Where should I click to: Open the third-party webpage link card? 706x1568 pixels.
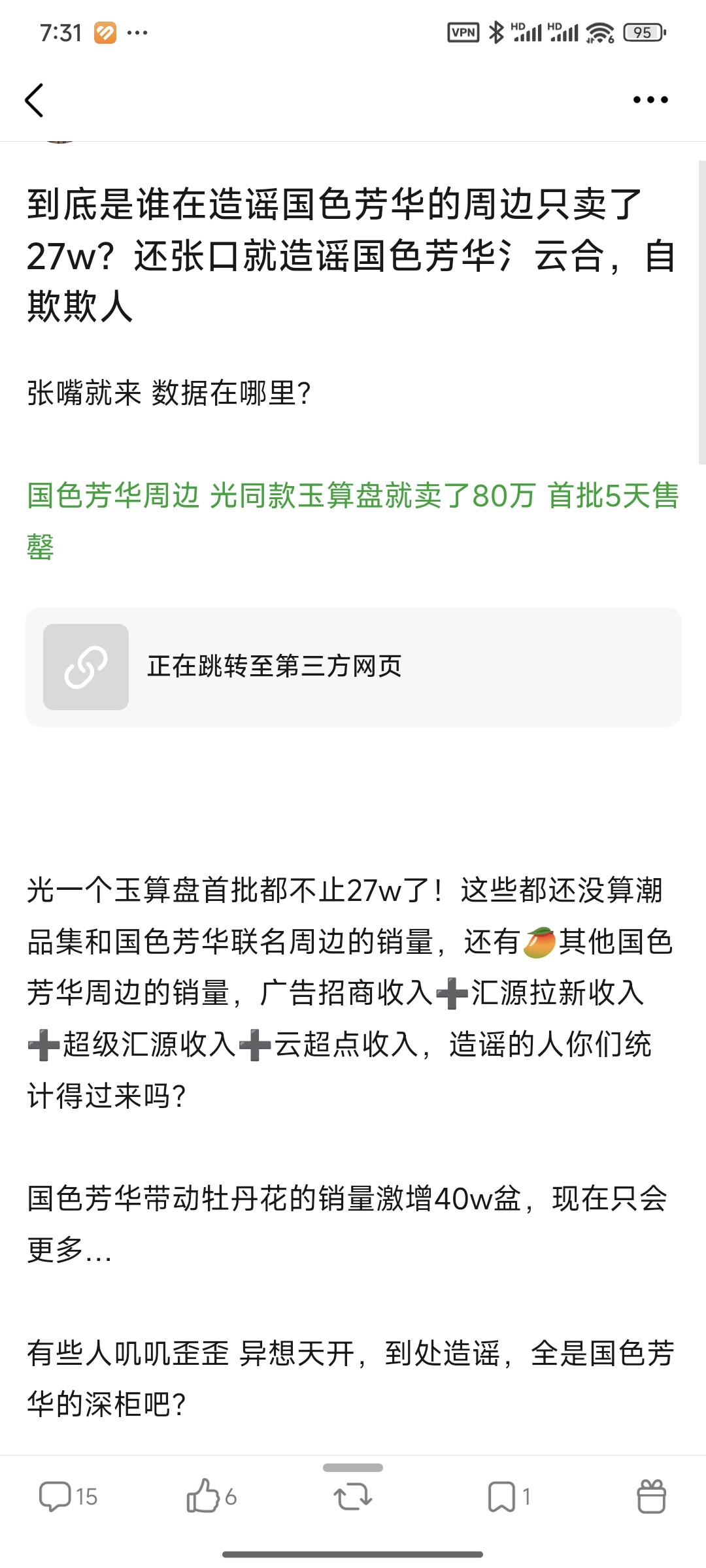353,666
